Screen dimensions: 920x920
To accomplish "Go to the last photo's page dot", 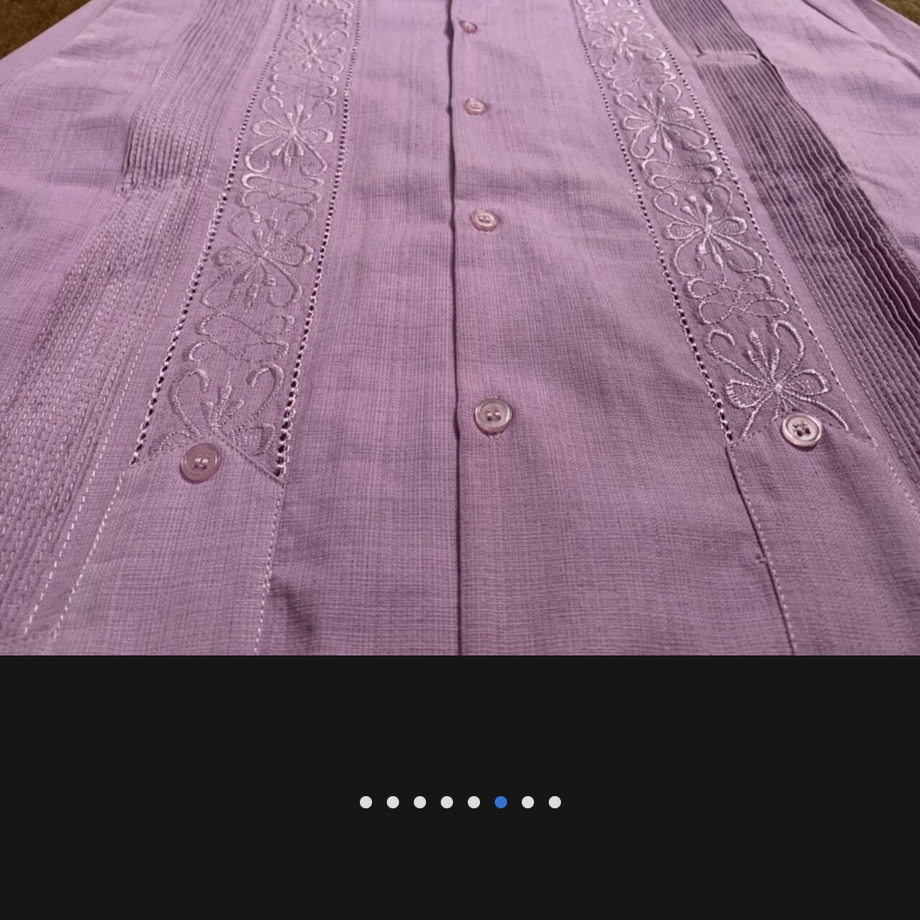I will coord(555,802).
